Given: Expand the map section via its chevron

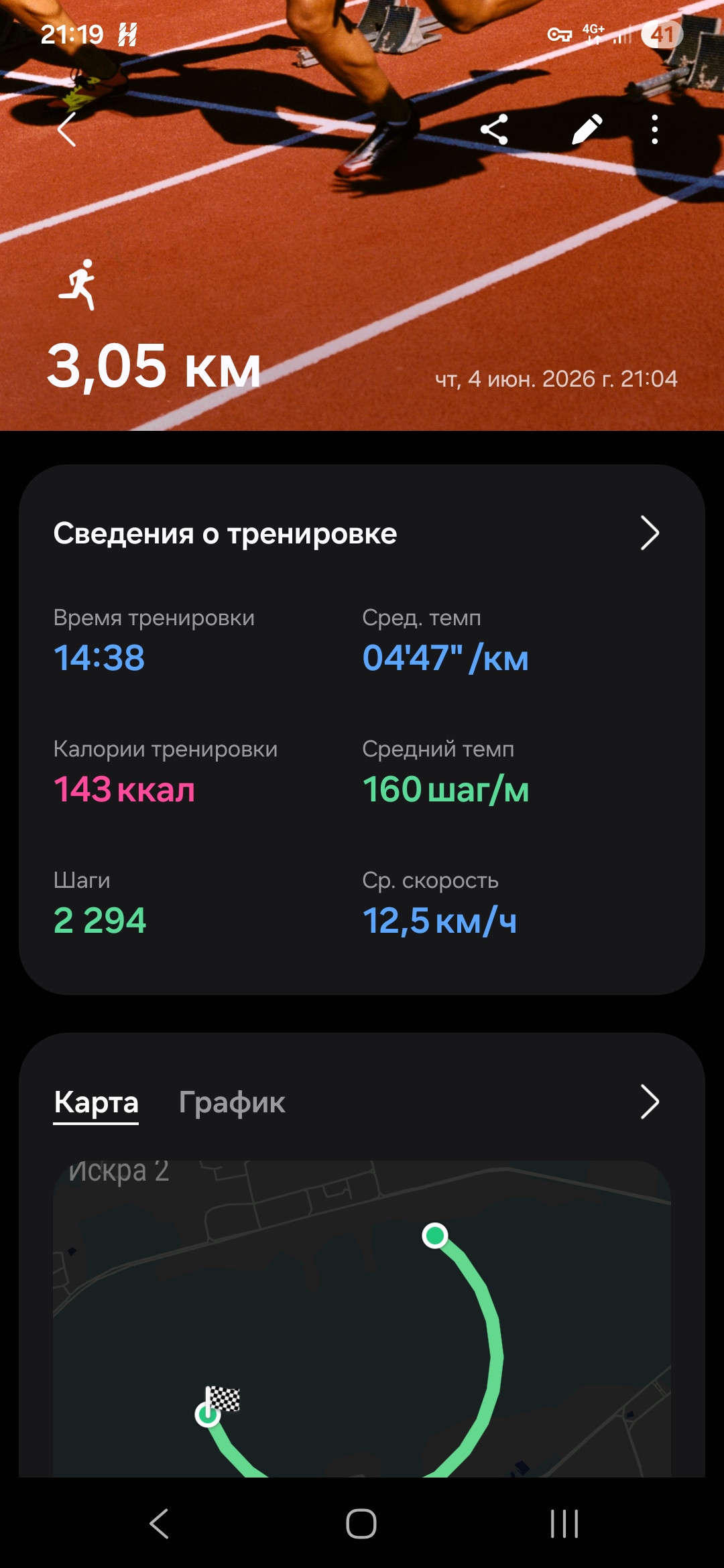Looking at the screenshot, I should pos(650,1102).
